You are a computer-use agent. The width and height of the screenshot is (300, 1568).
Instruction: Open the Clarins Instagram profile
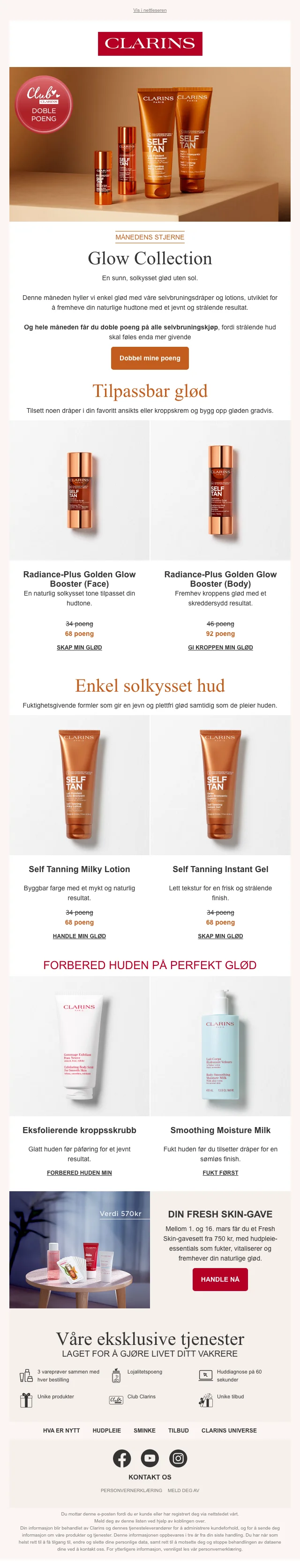coord(178,1458)
